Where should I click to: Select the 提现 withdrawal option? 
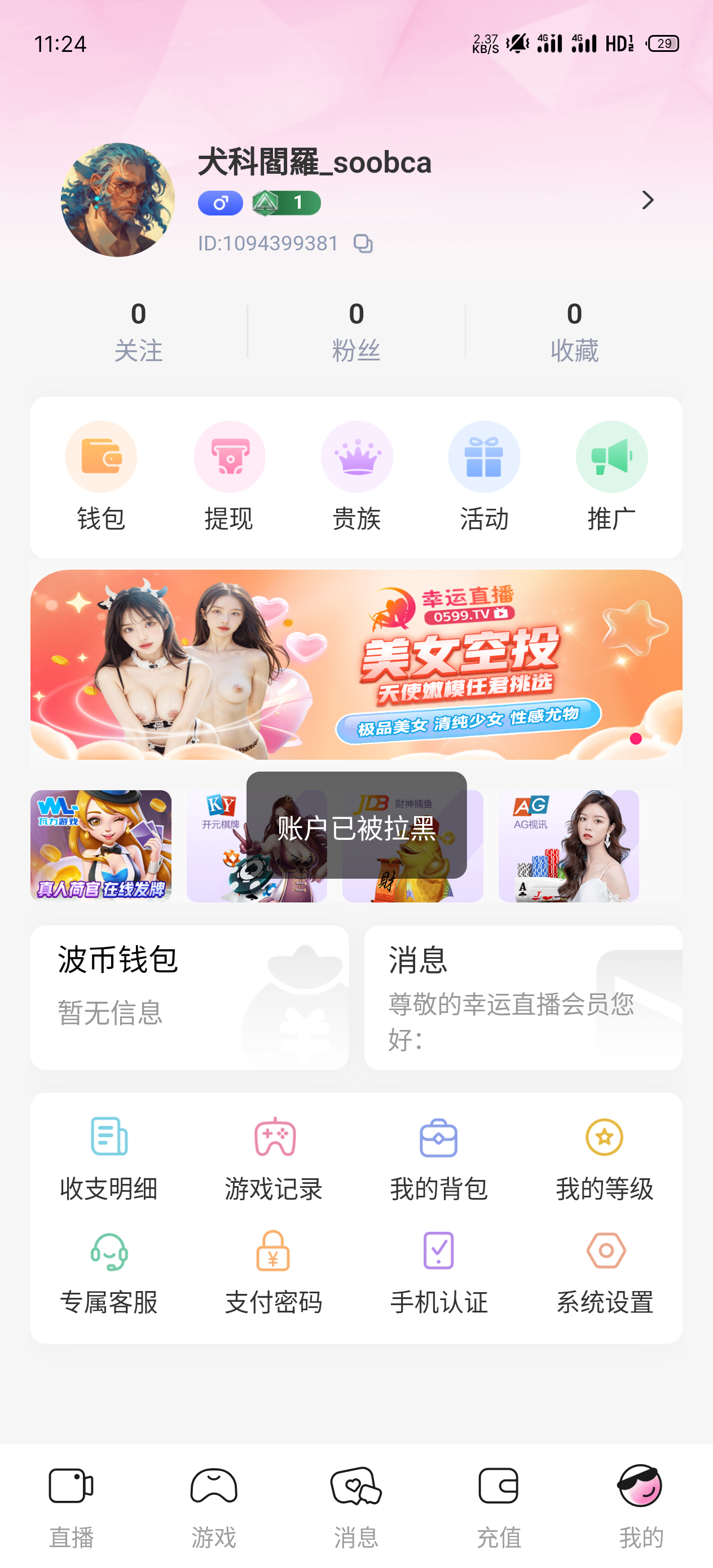pos(229,476)
